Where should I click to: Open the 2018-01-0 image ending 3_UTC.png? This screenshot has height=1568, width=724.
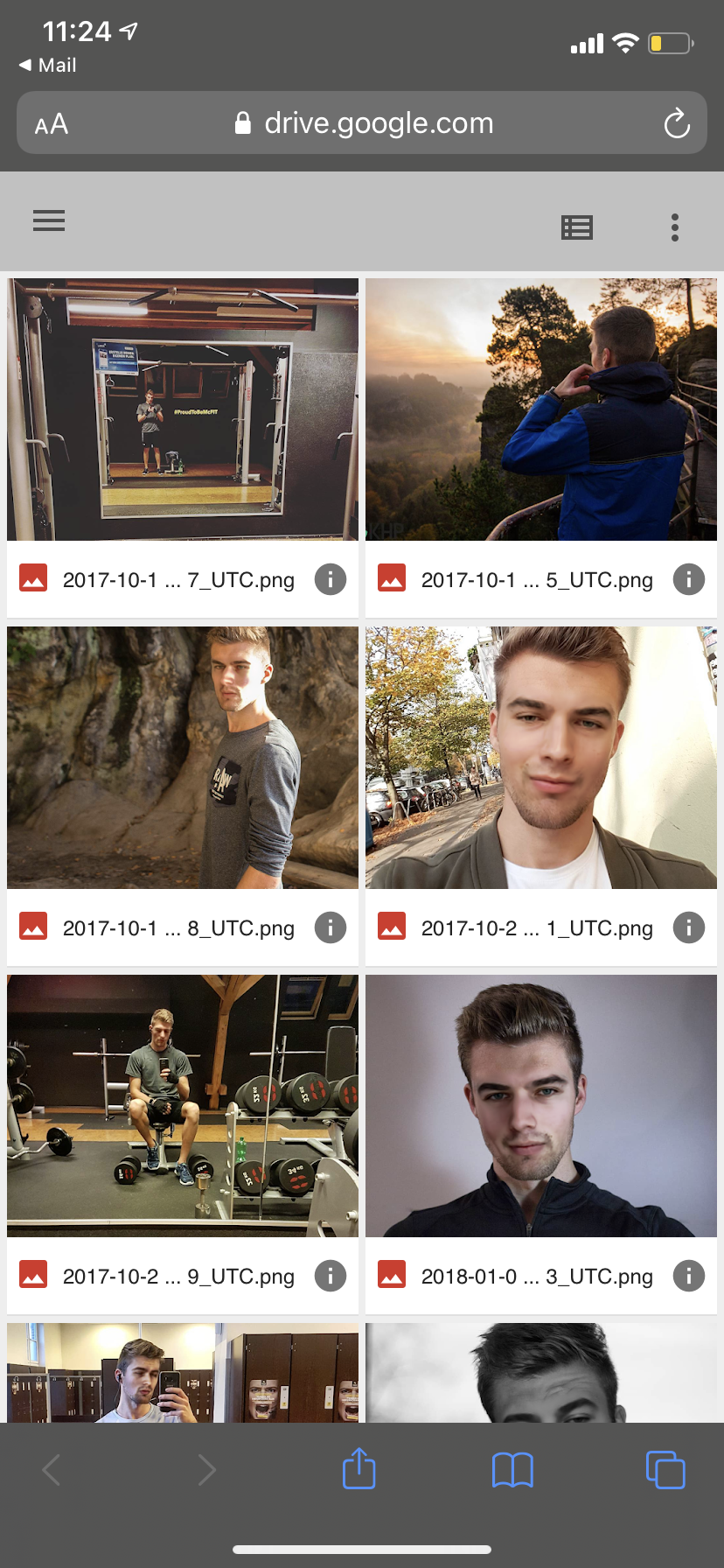click(x=541, y=1106)
